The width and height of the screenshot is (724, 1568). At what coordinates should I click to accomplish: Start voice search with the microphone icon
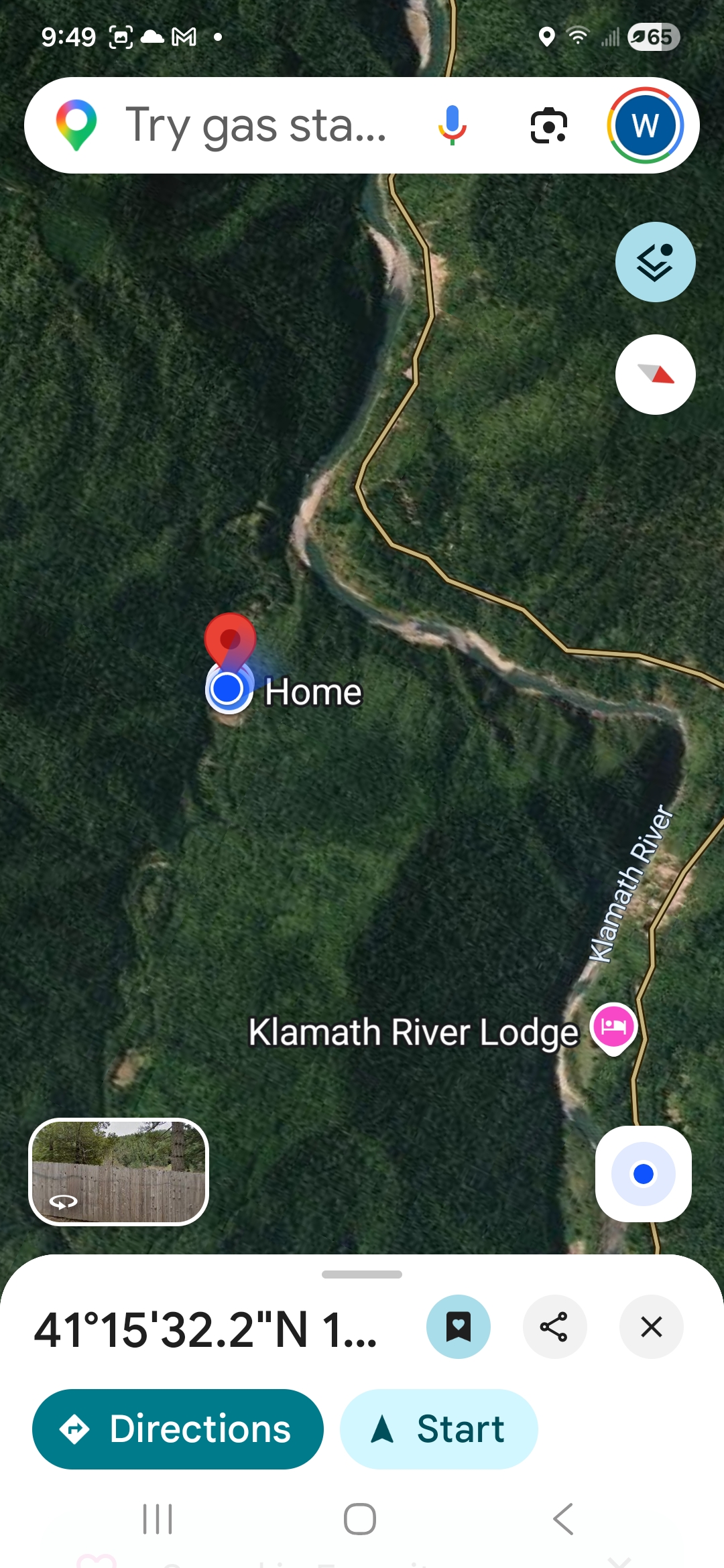452,125
